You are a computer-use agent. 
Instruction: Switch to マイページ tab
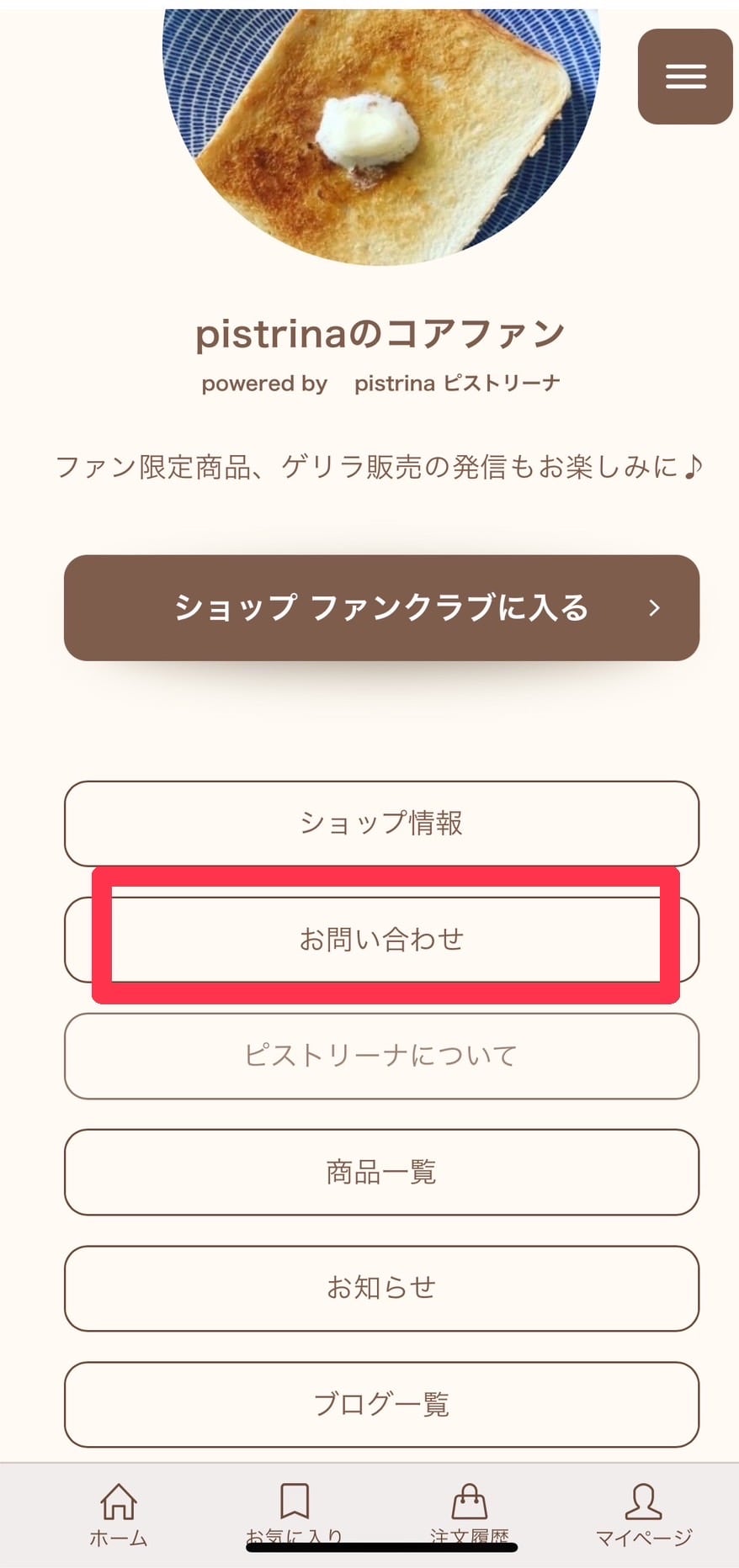644,1514
